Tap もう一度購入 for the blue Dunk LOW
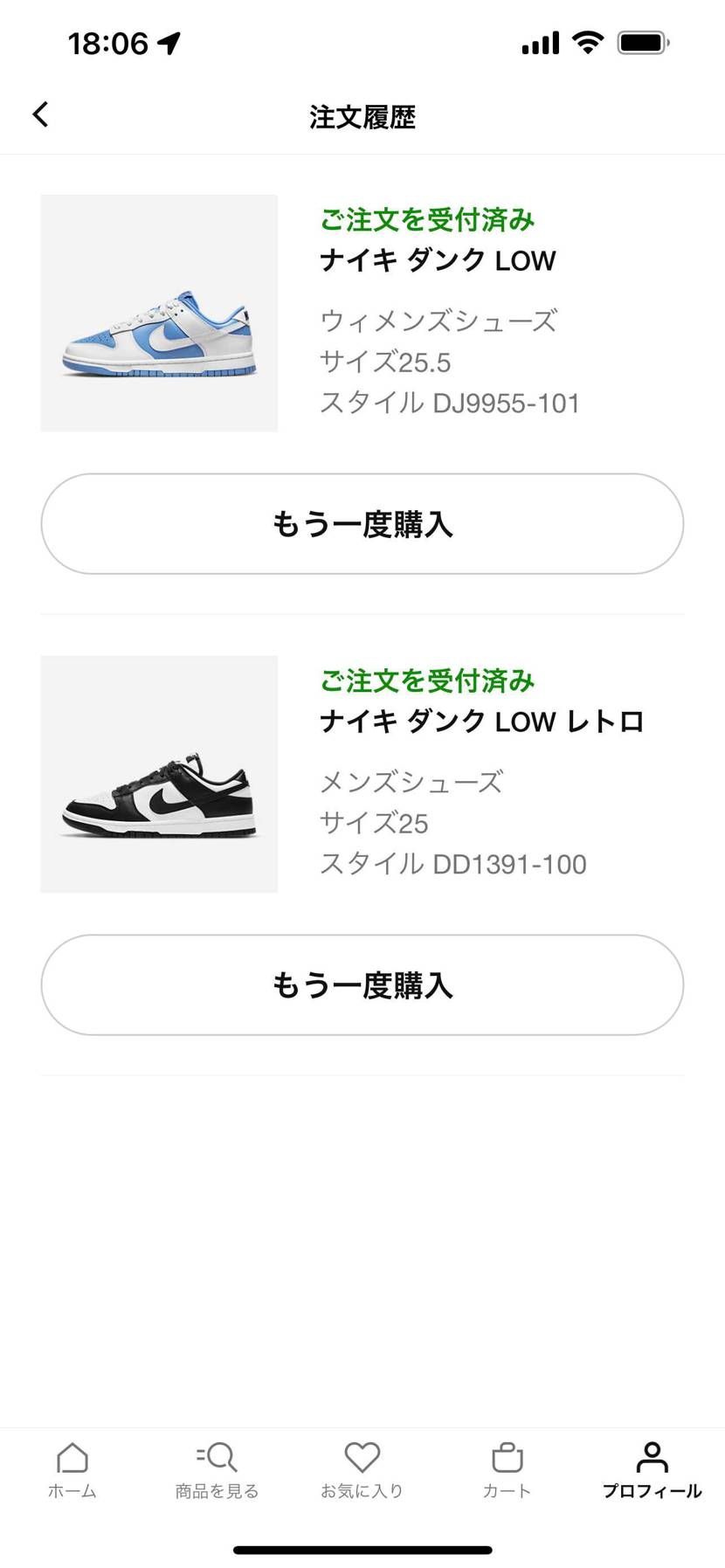725x1568 pixels. click(x=362, y=524)
